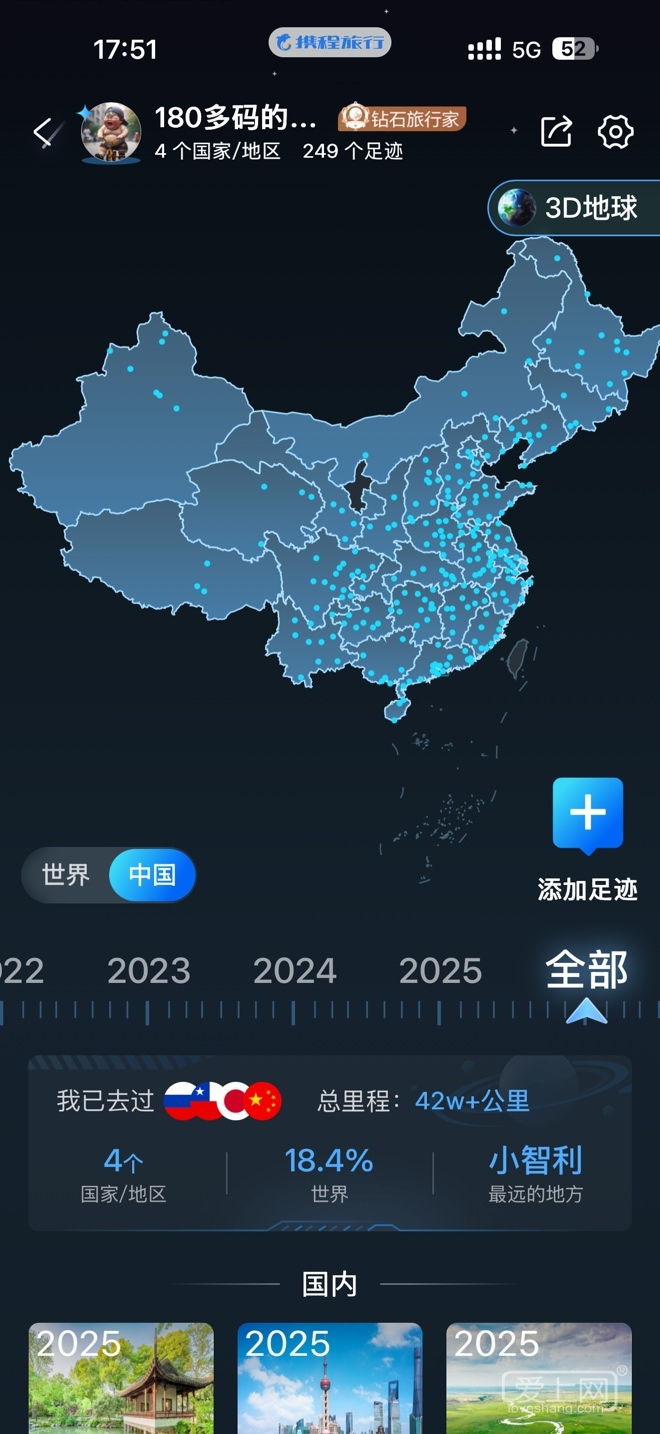
Task: Open the 钻石旅行家 badge
Action: [403, 119]
